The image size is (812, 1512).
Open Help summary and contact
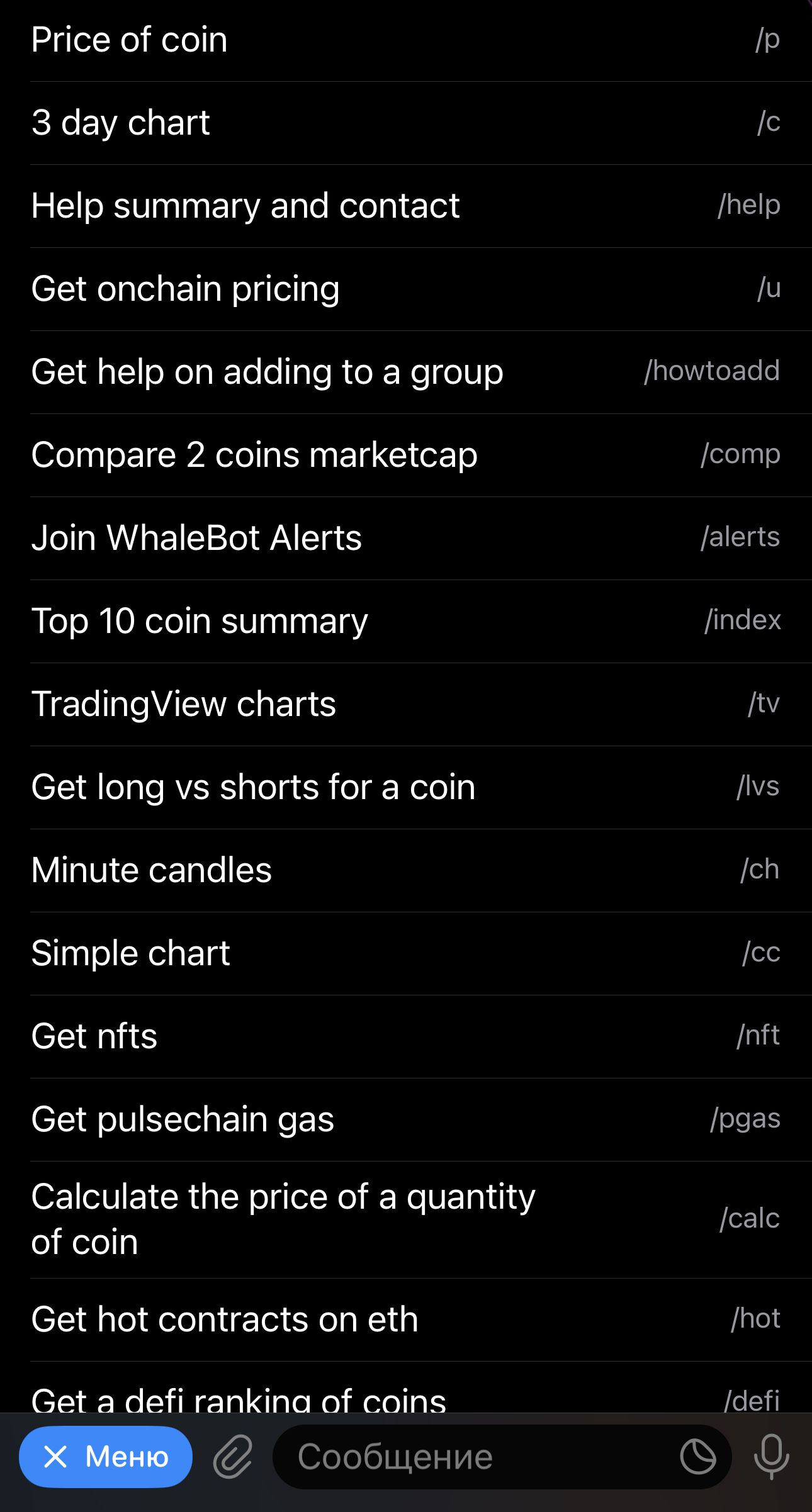point(406,206)
